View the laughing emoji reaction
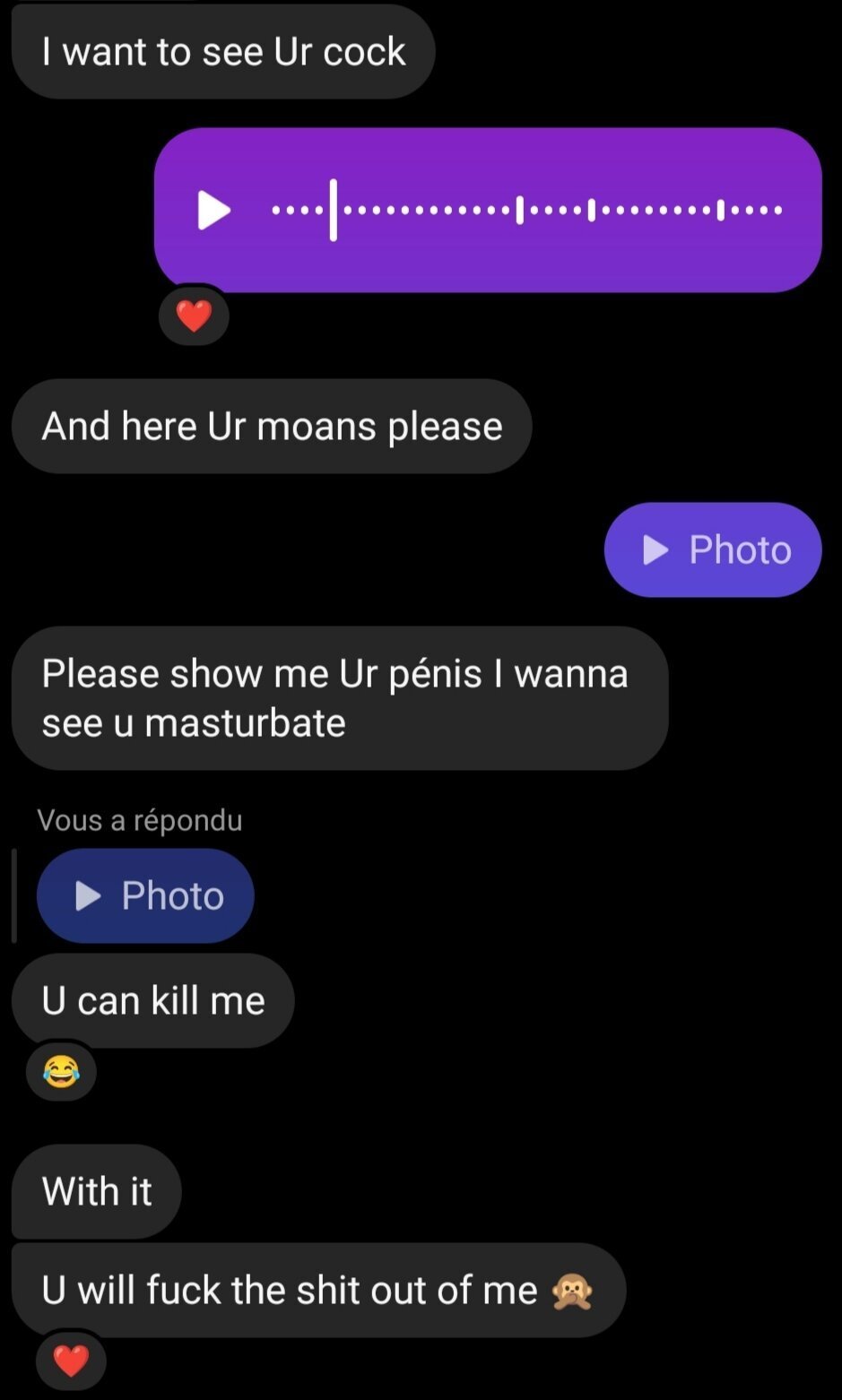 click(61, 1071)
